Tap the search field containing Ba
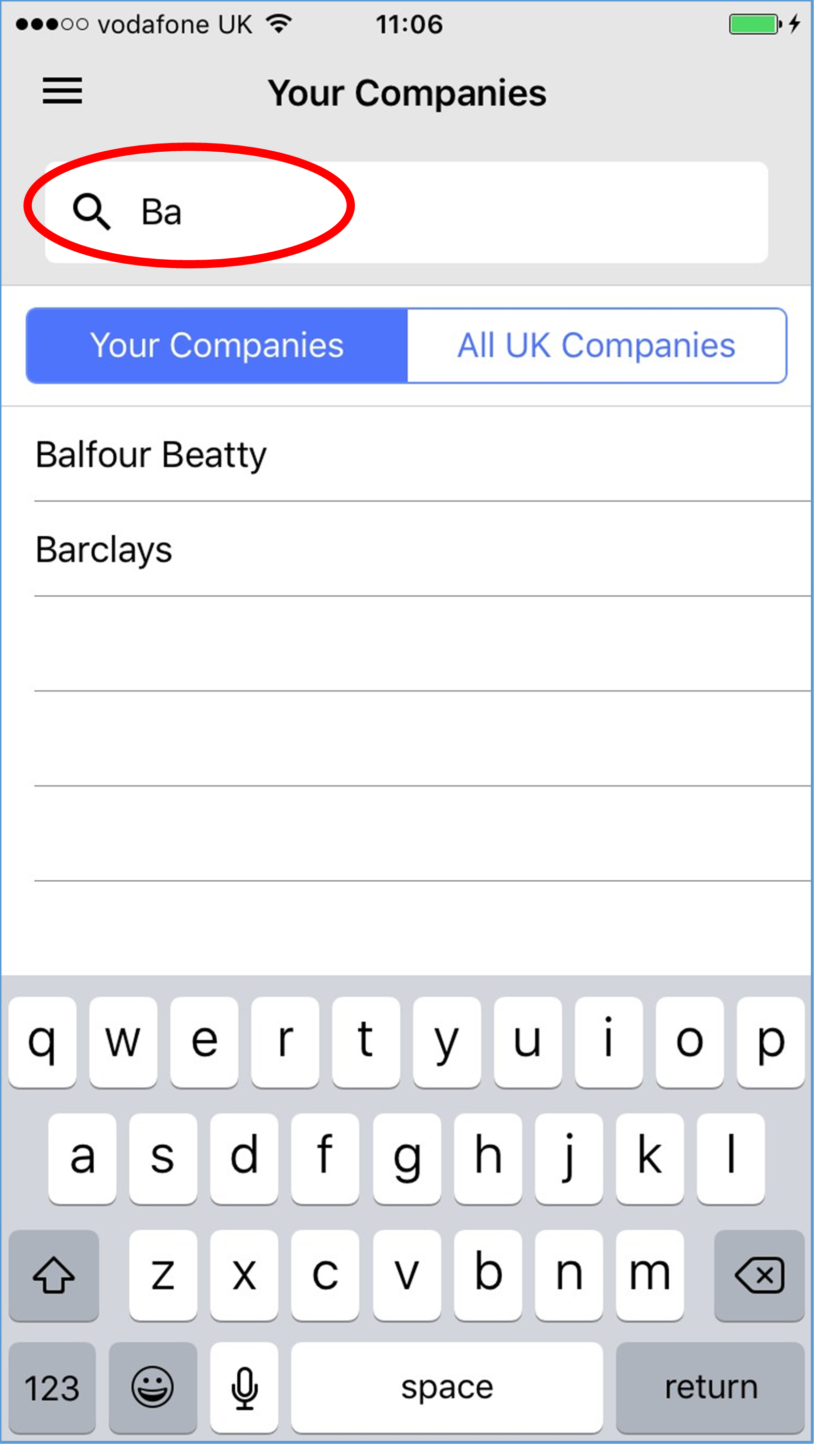The image size is (824, 1456). 411,214
